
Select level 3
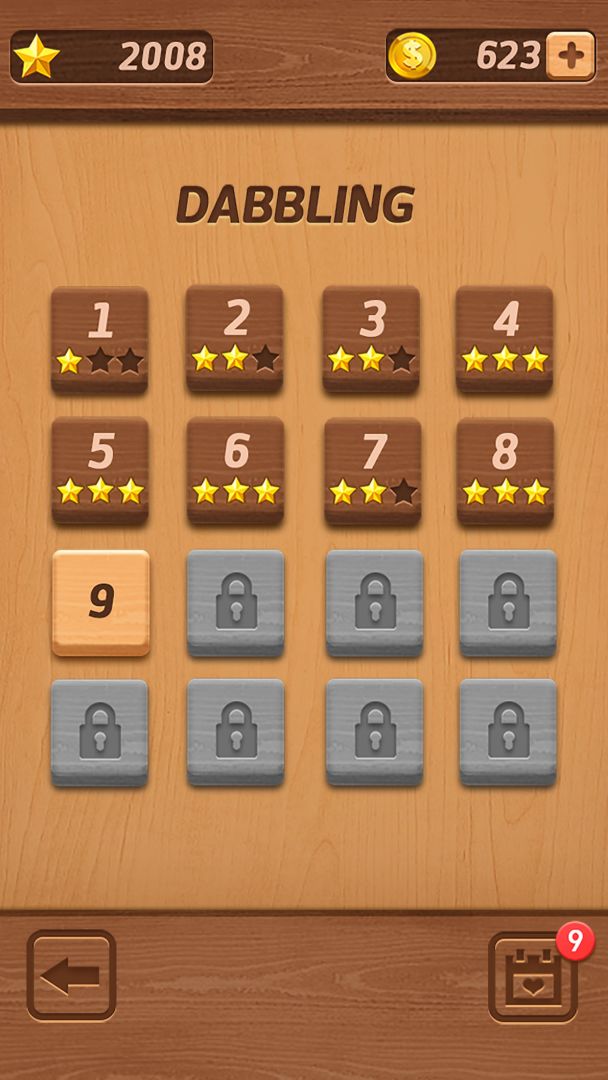point(371,339)
